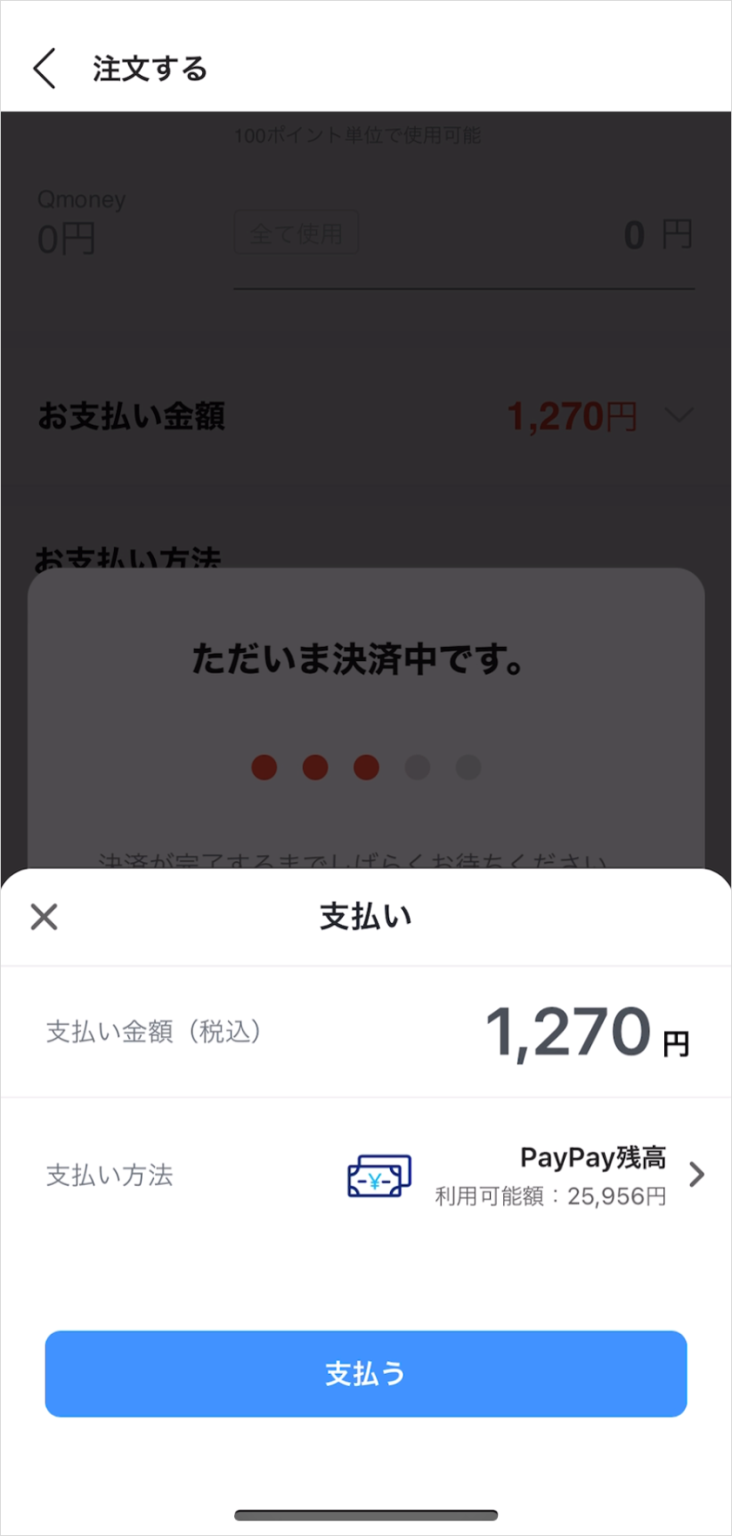Tap the payment progress dots indicator
Viewport: 732px width, 1536px height.
pos(366,767)
